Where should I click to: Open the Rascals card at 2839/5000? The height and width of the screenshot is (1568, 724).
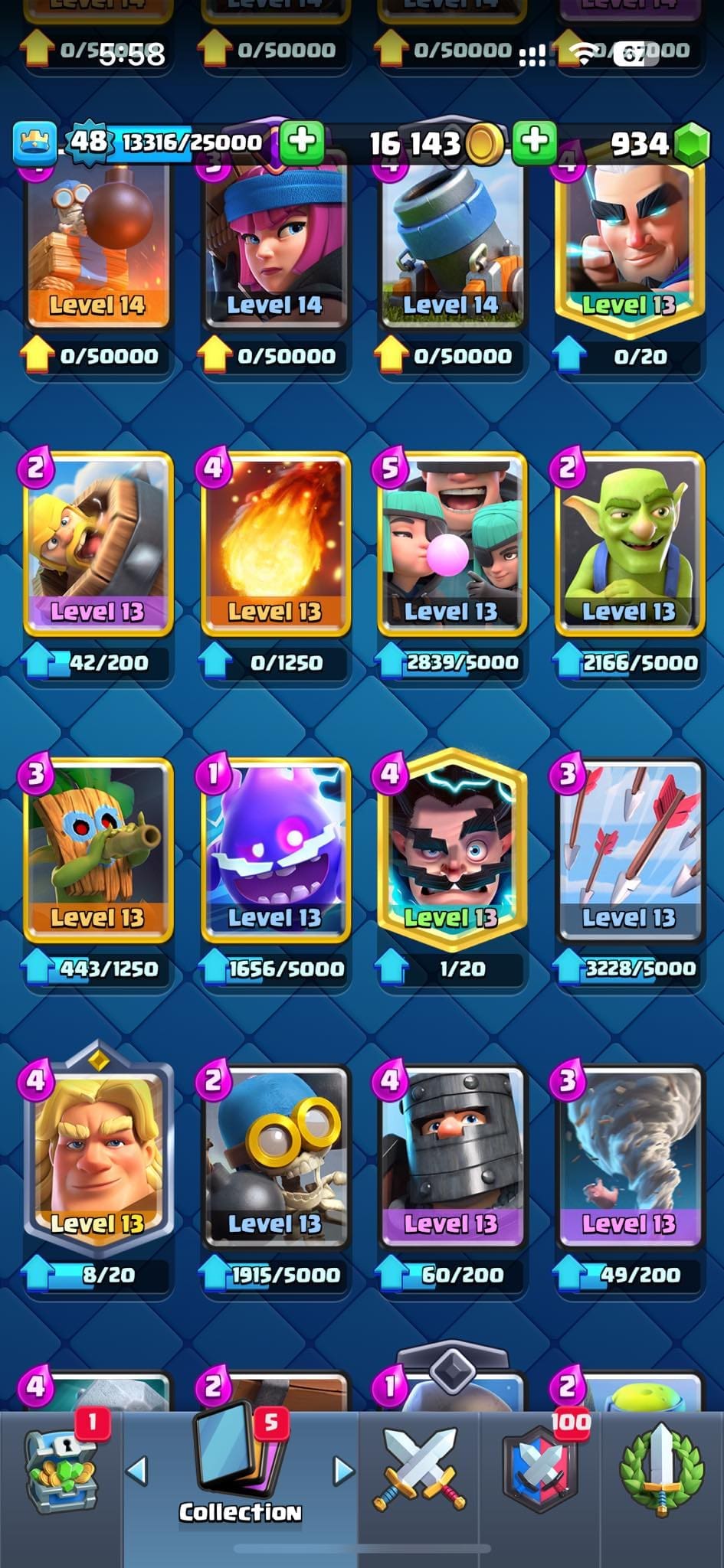coord(451,544)
